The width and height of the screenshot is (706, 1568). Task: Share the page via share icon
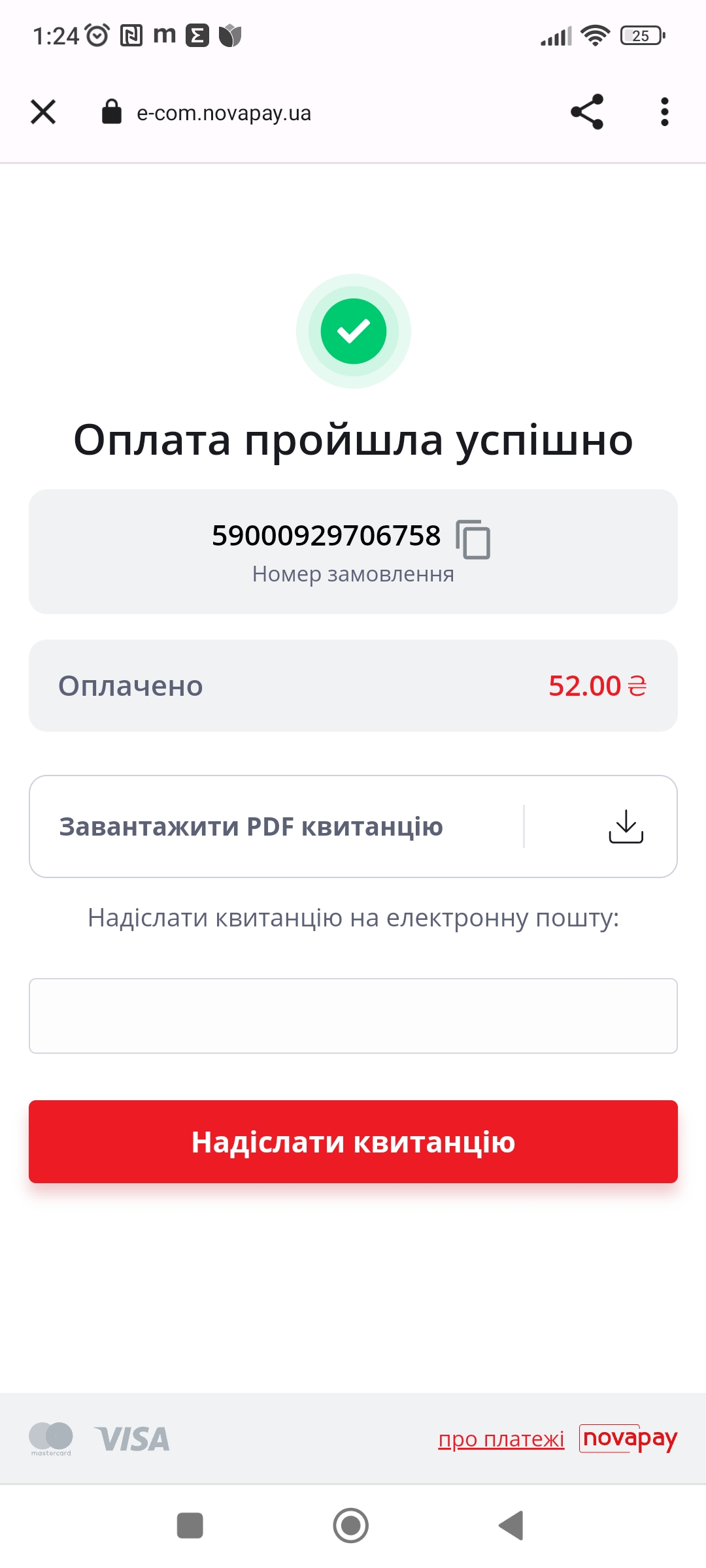(587, 112)
